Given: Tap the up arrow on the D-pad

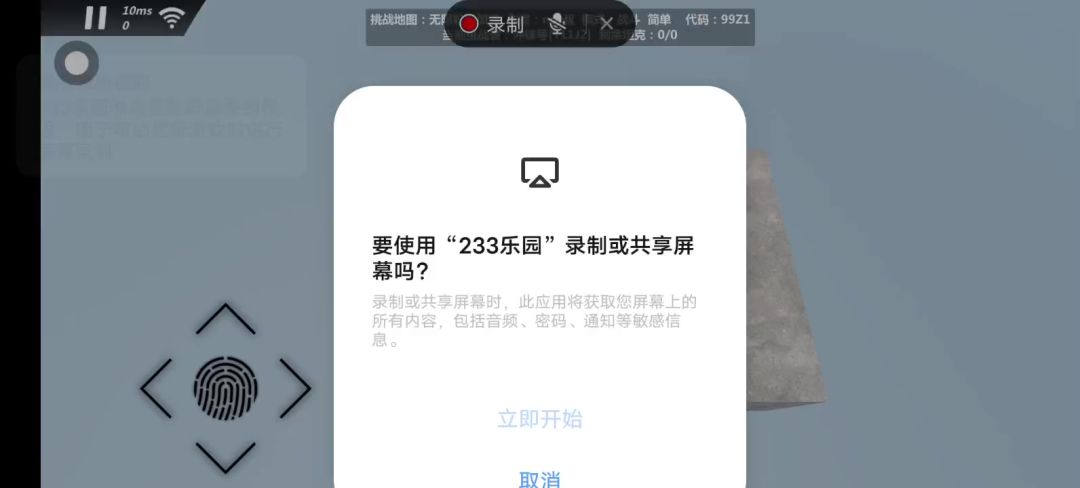Looking at the screenshot, I should [225, 318].
